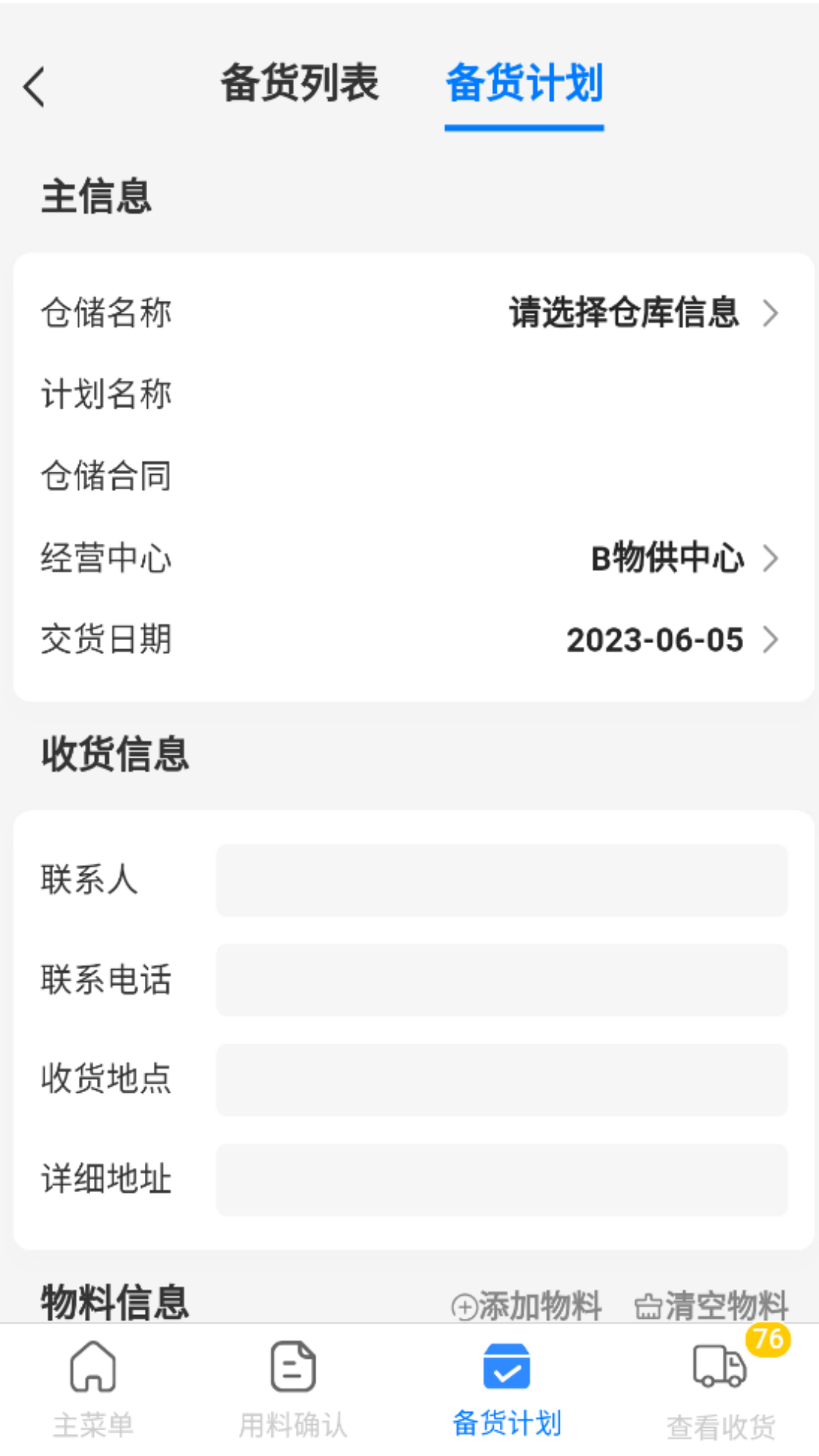Tap the back arrow at top left

[x=34, y=87]
